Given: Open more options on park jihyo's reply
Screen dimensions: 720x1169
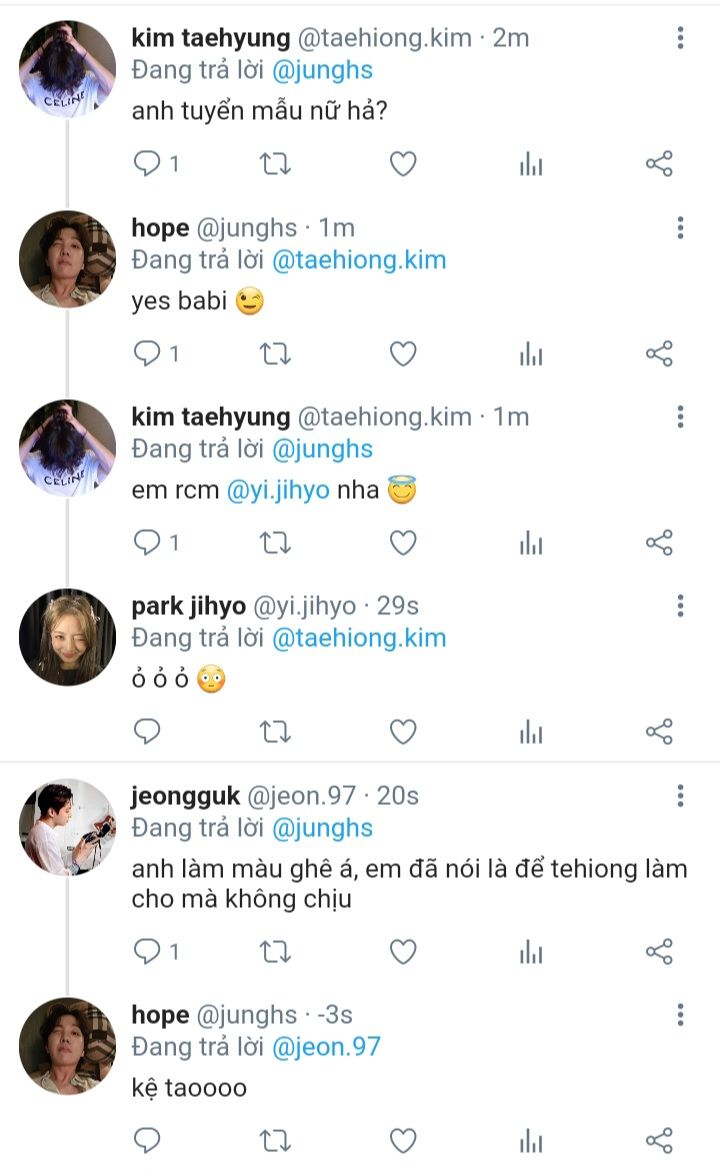Looking at the screenshot, I should click(x=680, y=606).
